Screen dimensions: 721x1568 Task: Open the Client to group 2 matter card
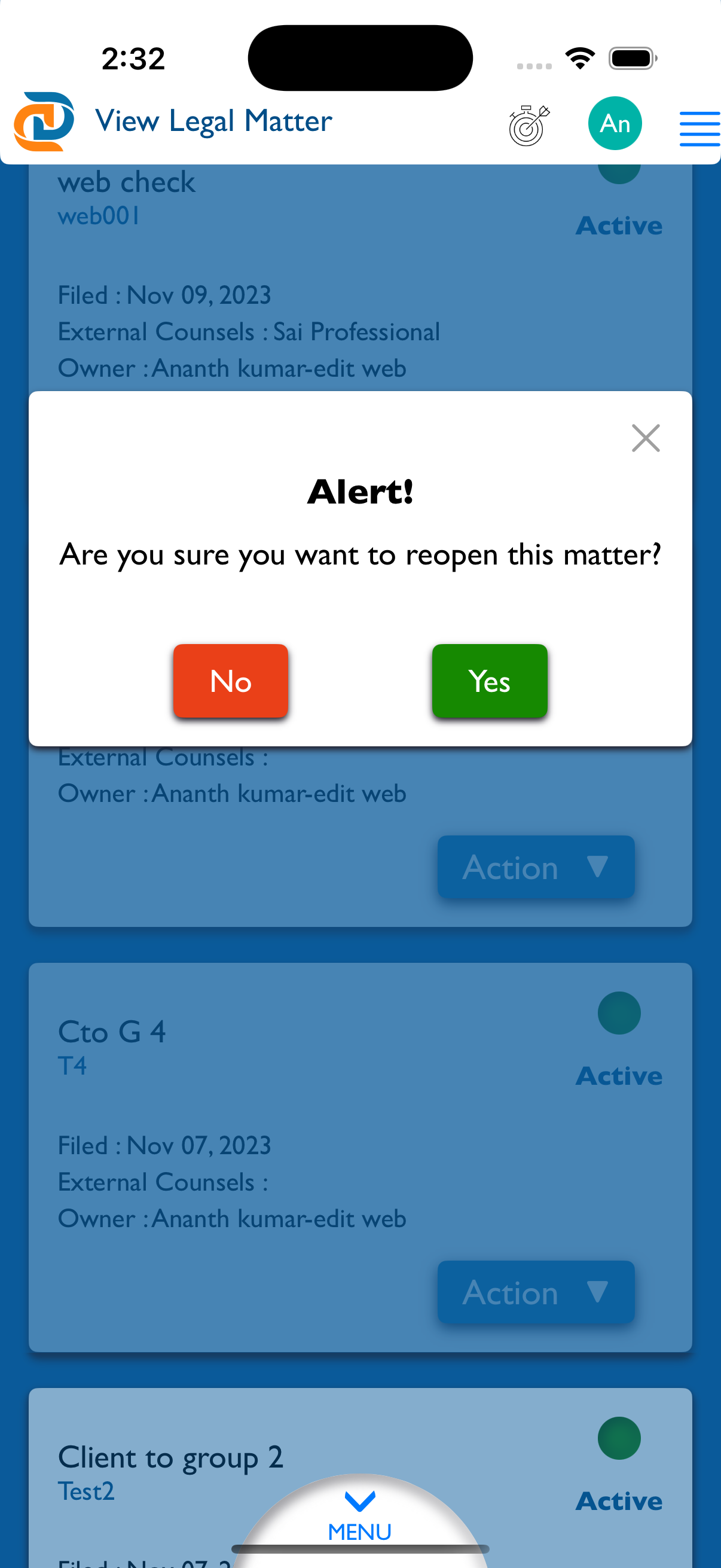point(360,1477)
